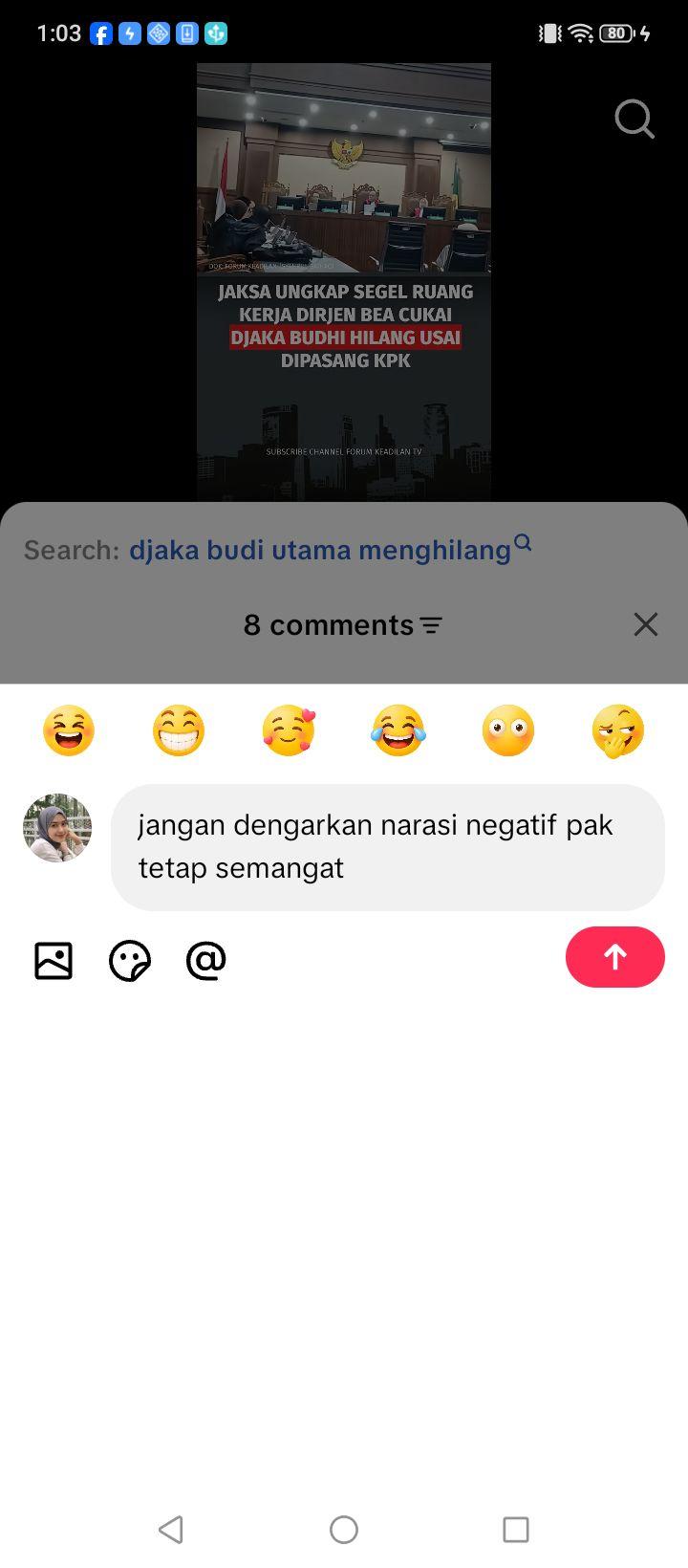Insert the giggling hand-over-mouth emoji
Viewport: 688px width, 1568px height.
tap(618, 731)
